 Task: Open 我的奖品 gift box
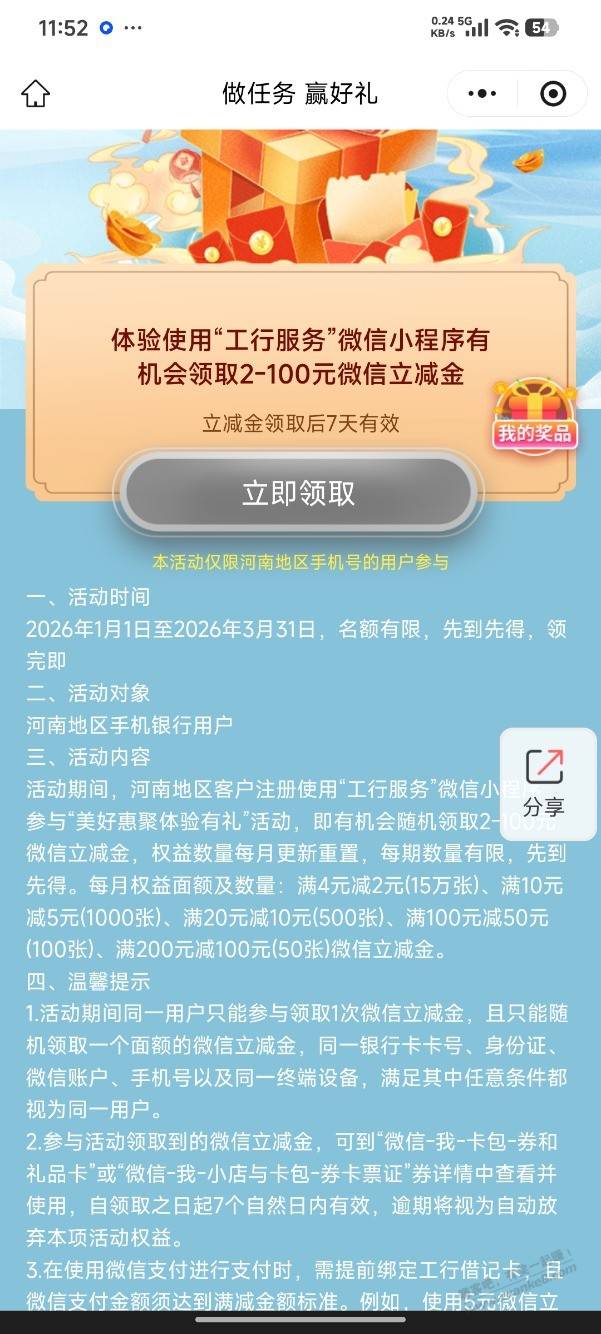point(535,414)
